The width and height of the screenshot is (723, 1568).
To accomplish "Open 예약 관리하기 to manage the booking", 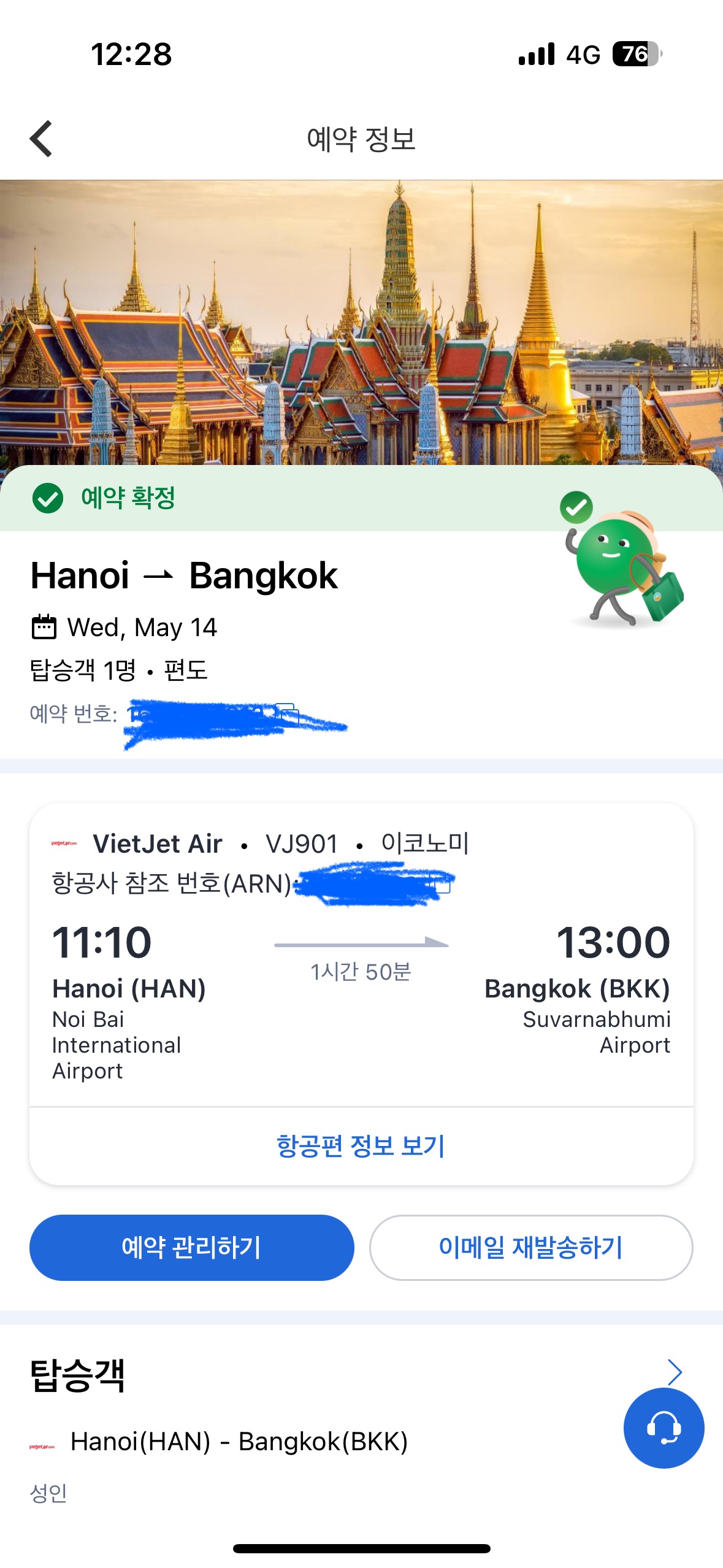I will [191, 1247].
